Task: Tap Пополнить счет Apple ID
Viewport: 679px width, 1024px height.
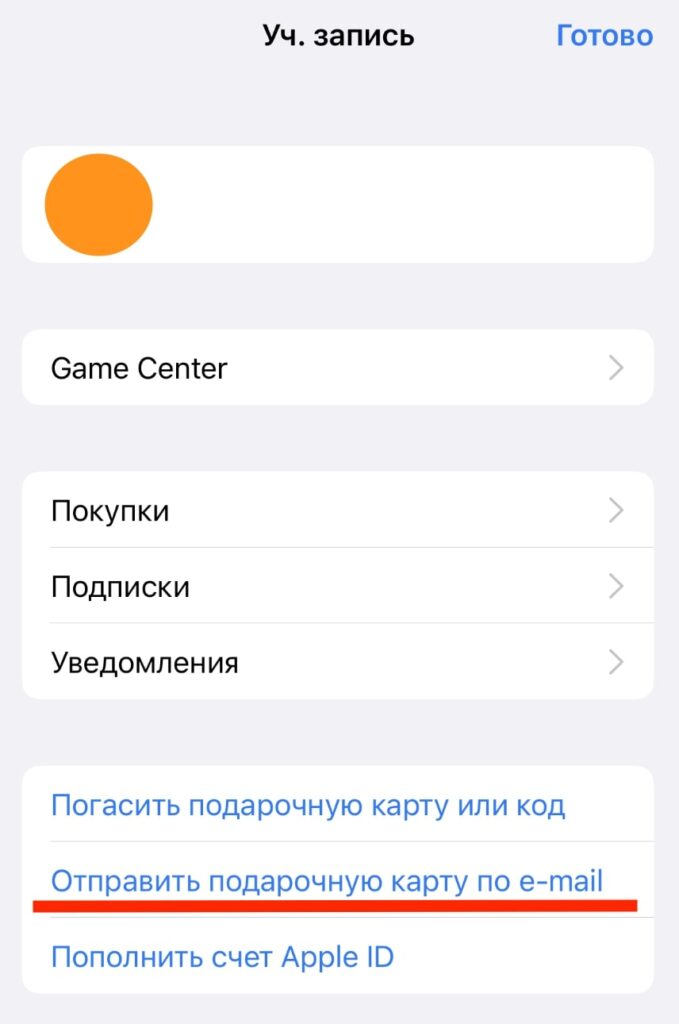Action: click(222, 957)
